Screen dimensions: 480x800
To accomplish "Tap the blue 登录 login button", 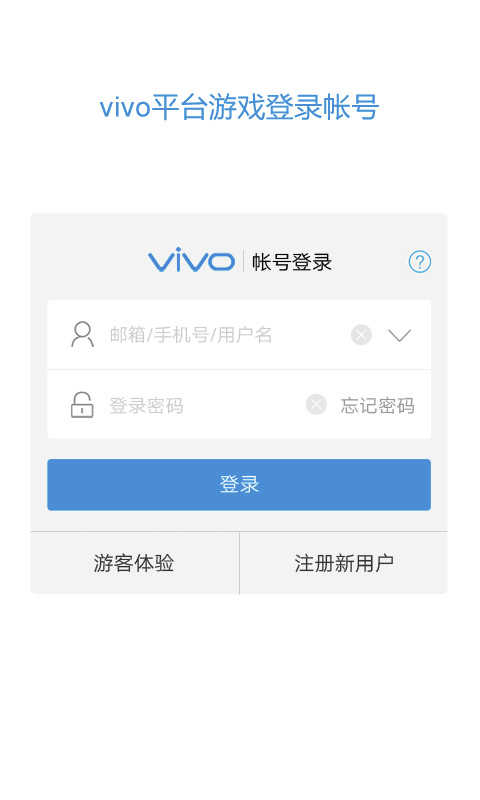I will click(239, 484).
